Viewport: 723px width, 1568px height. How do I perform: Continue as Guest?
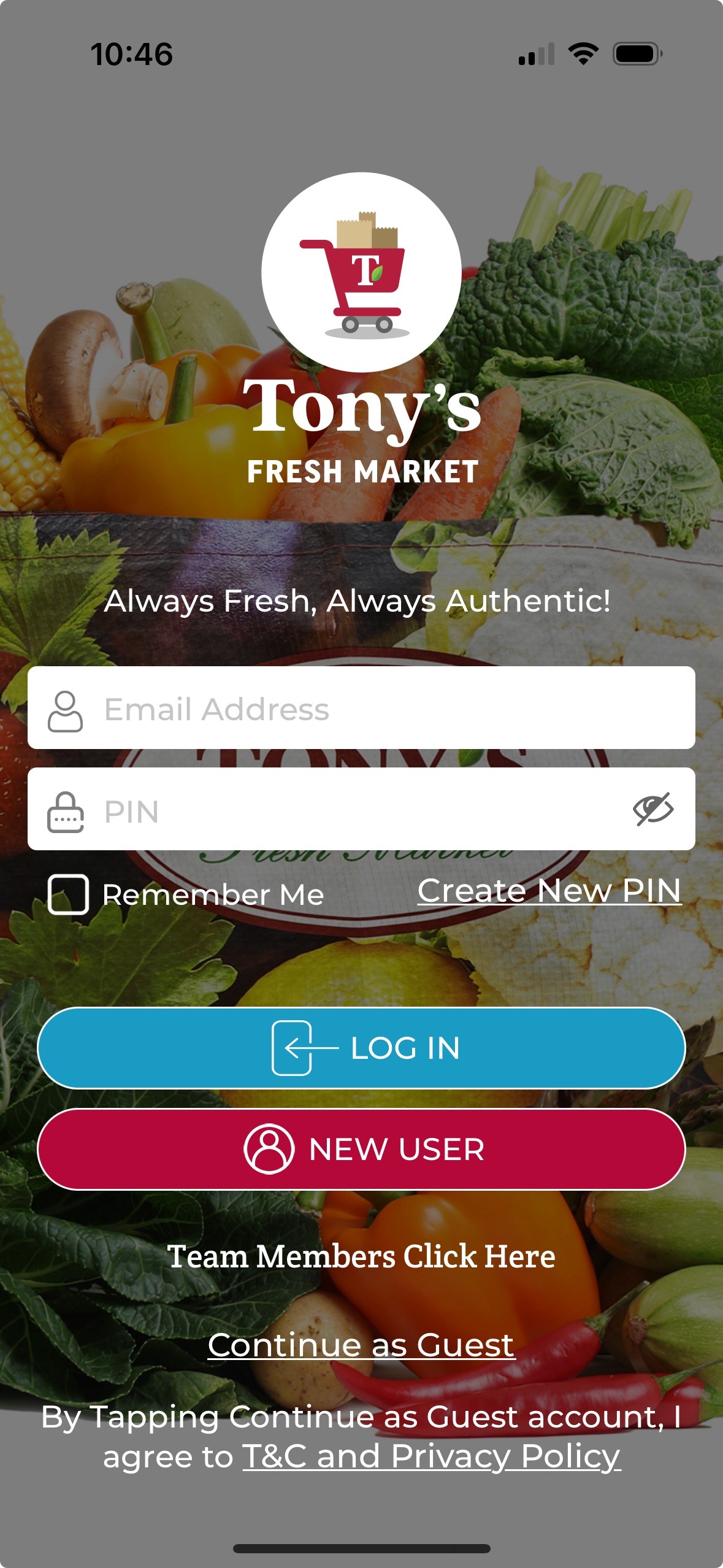click(361, 1345)
